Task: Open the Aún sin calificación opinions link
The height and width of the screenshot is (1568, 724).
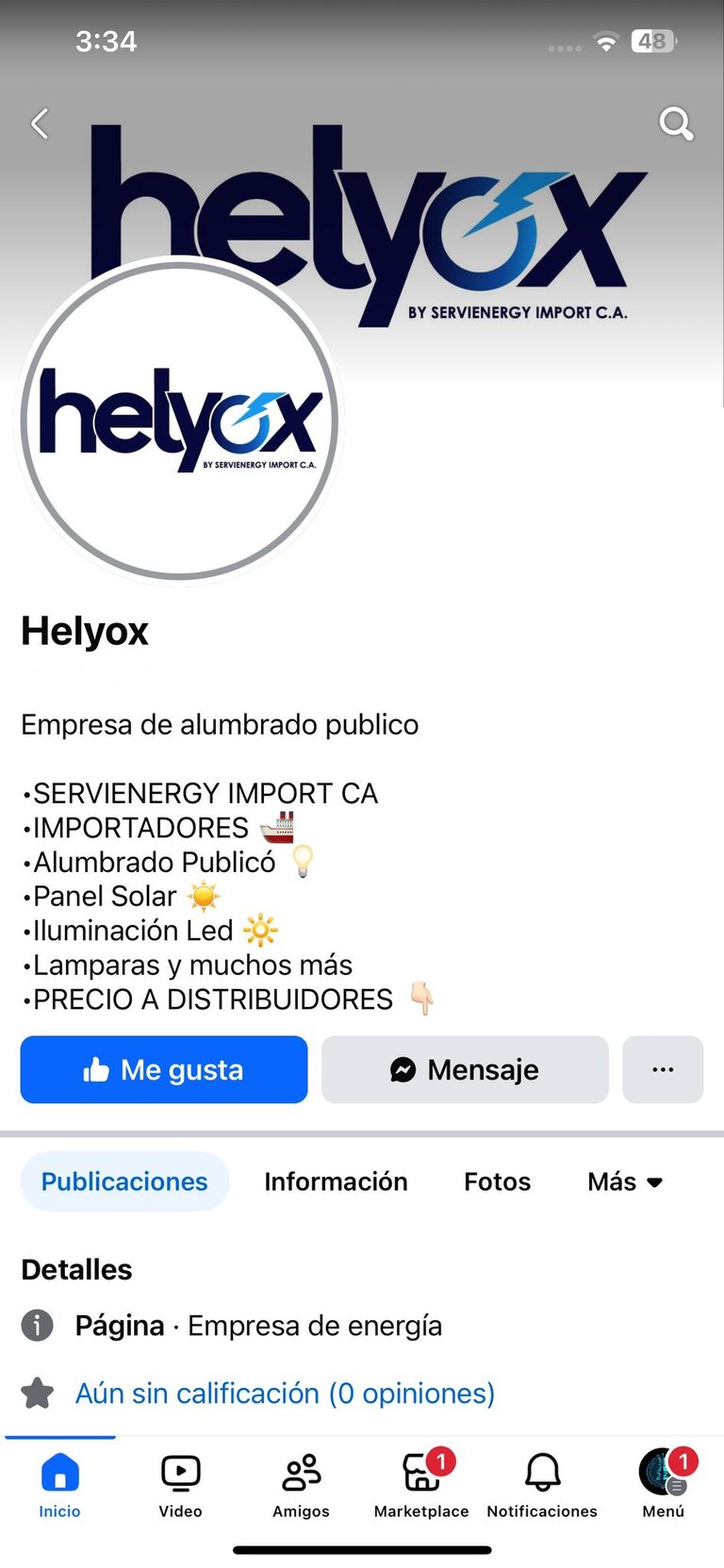Action: 285,1393
